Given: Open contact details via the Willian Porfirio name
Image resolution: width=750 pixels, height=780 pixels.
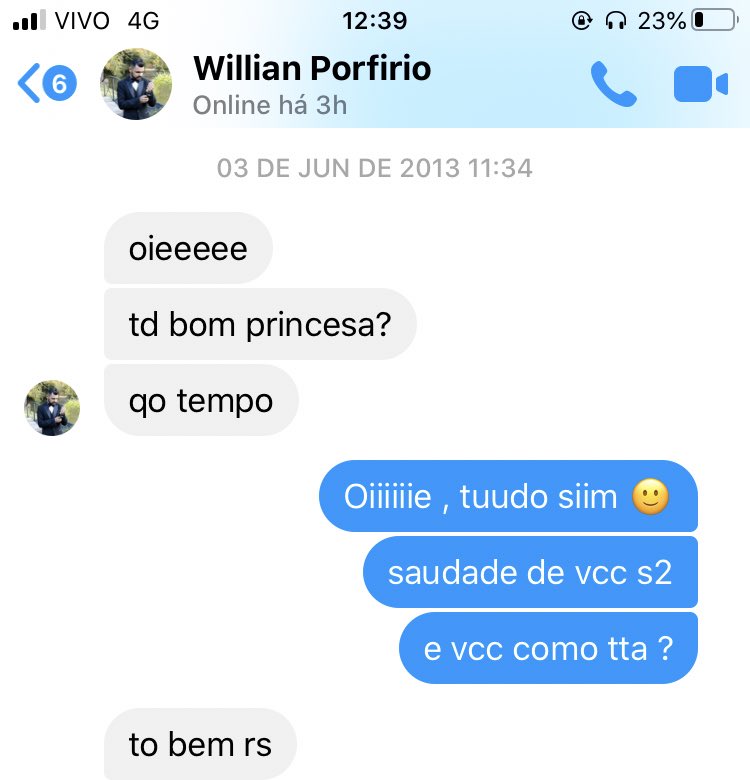Looking at the screenshot, I should coord(312,68).
